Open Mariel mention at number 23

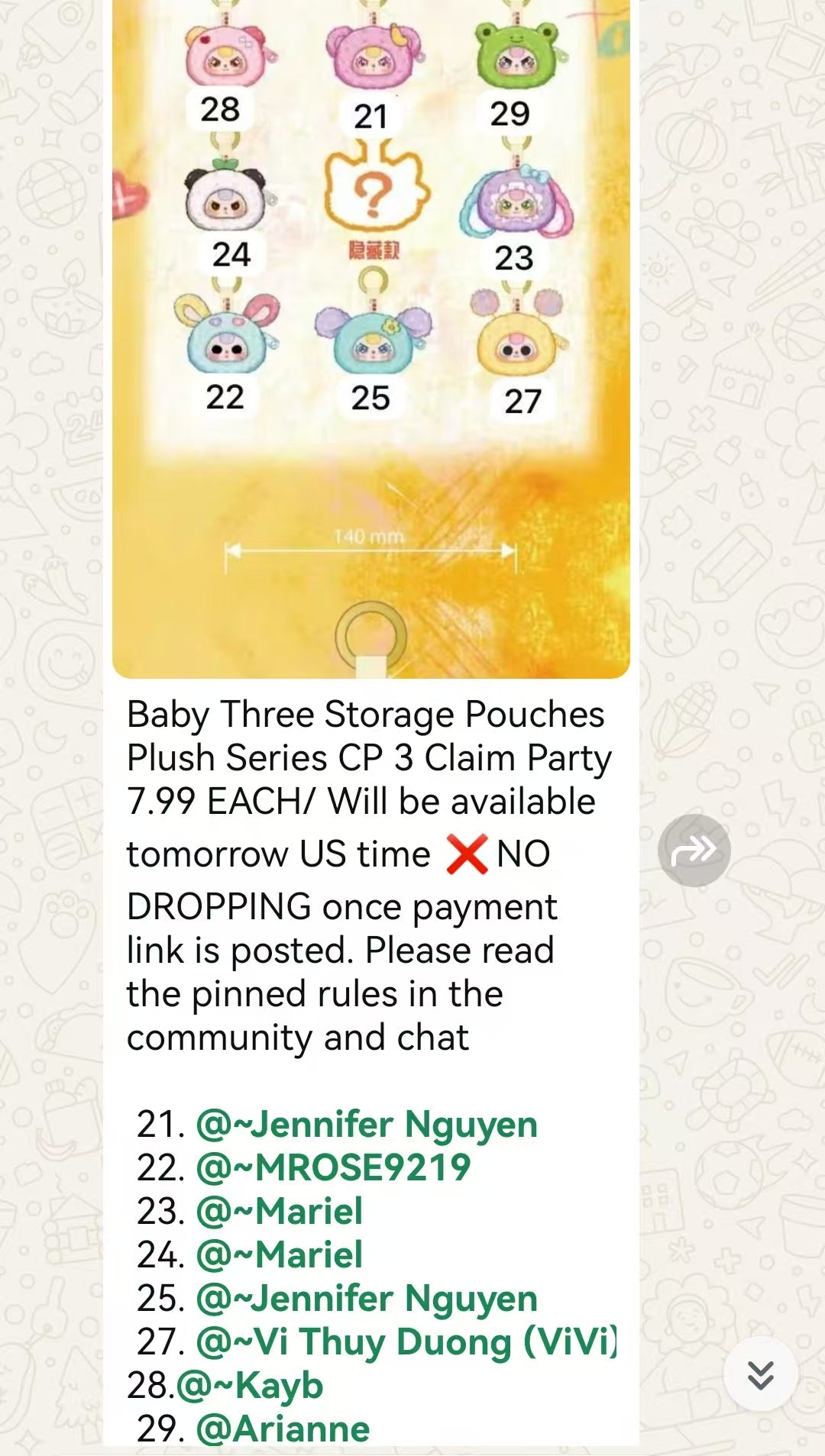pyautogui.click(x=280, y=1211)
